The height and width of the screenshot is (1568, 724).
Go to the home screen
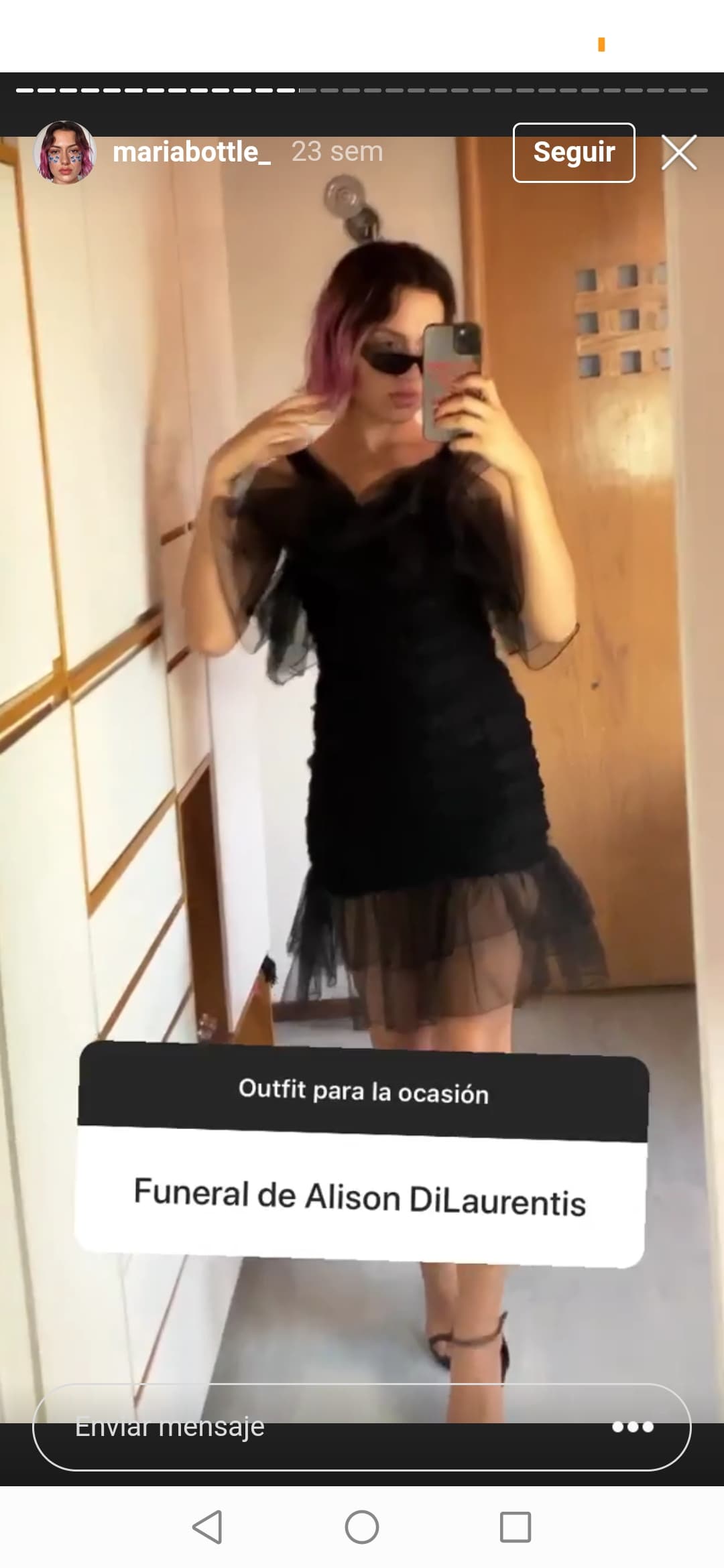tap(362, 1527)
